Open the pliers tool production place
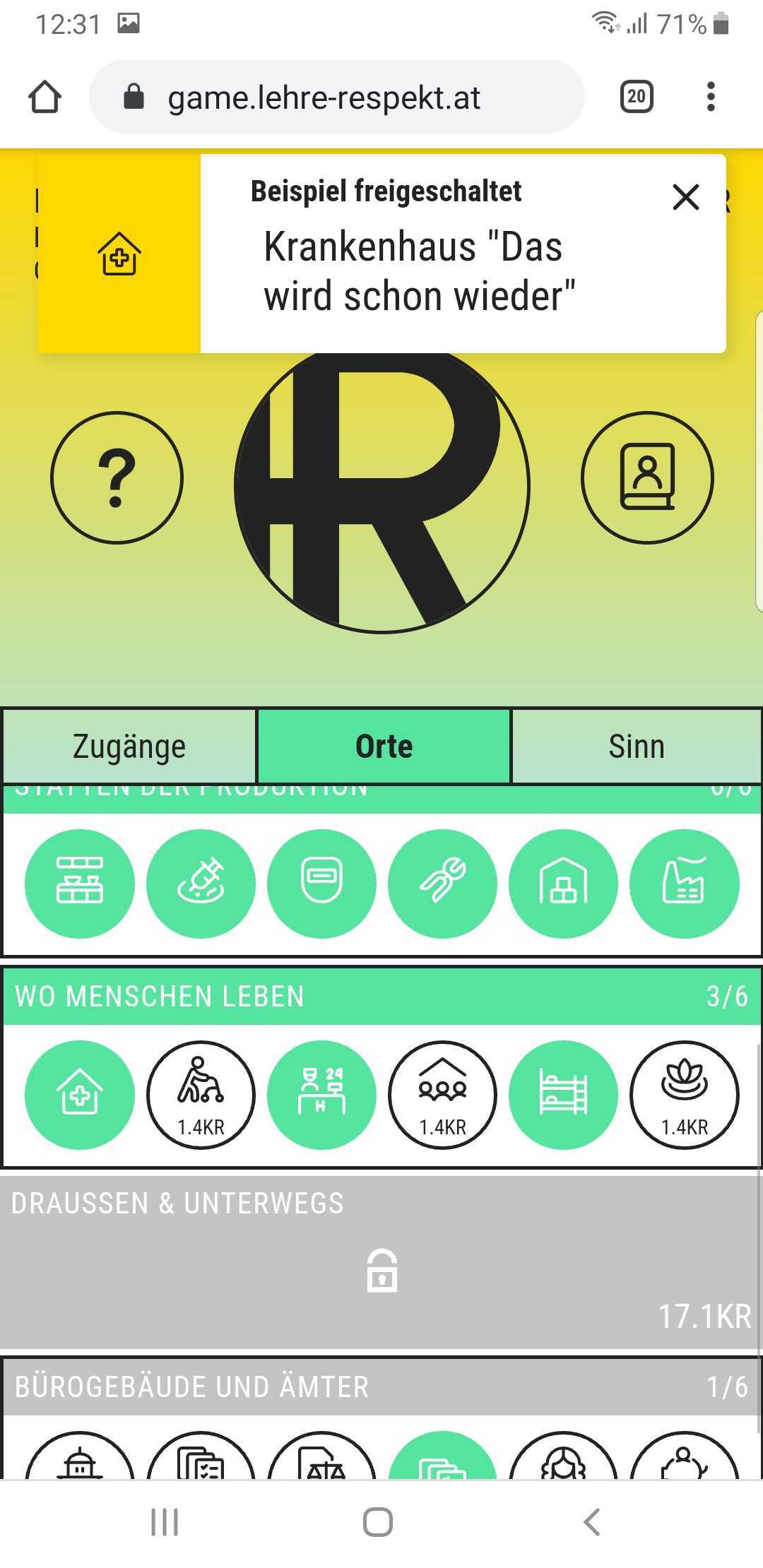 click(x=442, y=884)
